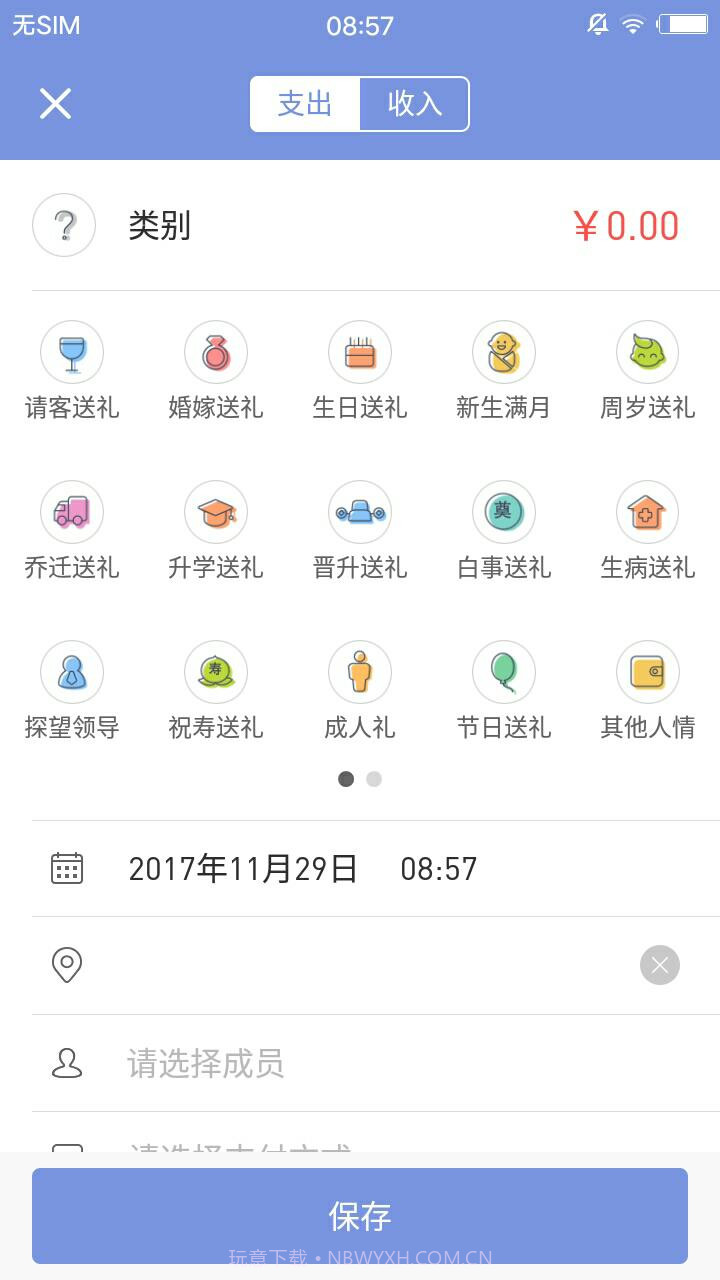The image size is (720, 1280).
Task: Switch to the 支出 tab
Action: 303,103
